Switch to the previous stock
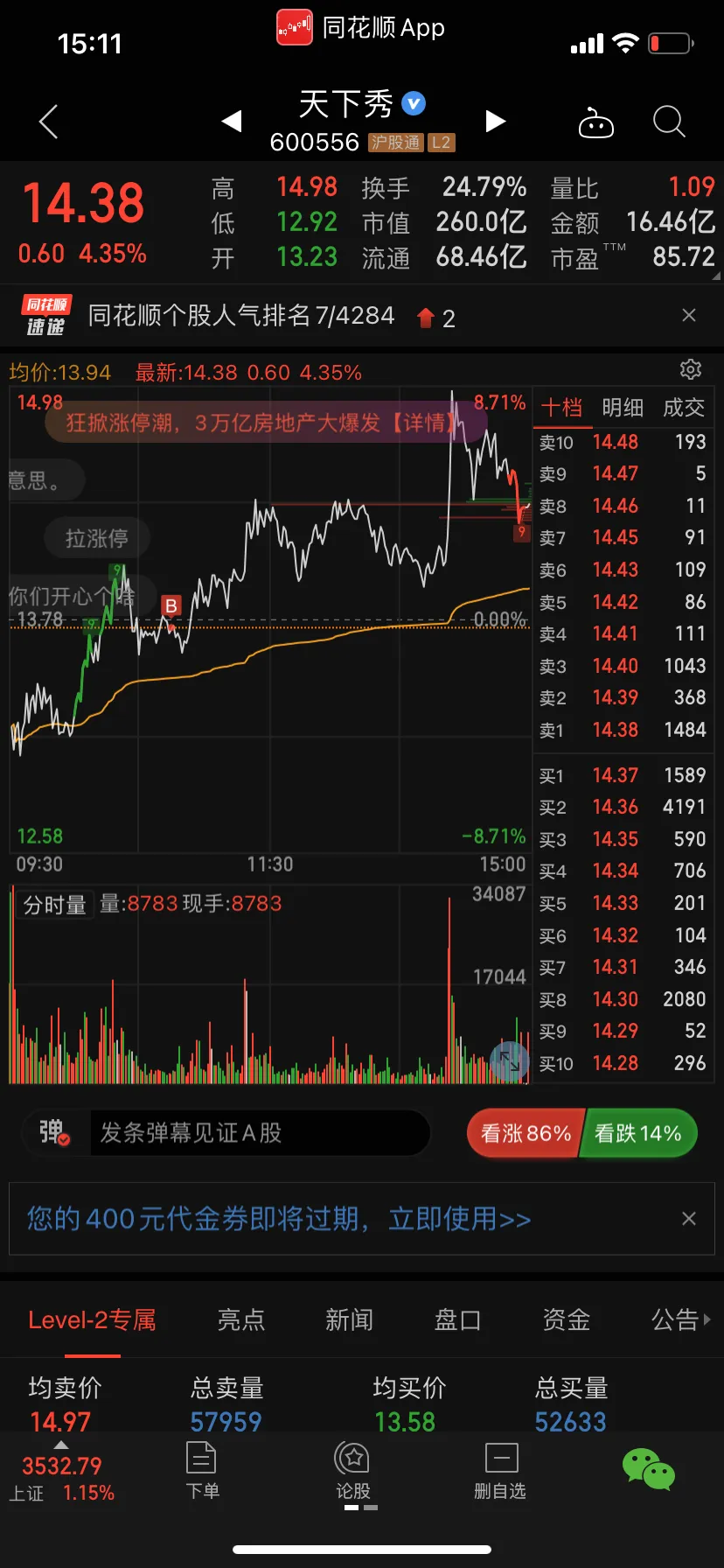This screenshot has width=724, height=1568. [232, 121]
